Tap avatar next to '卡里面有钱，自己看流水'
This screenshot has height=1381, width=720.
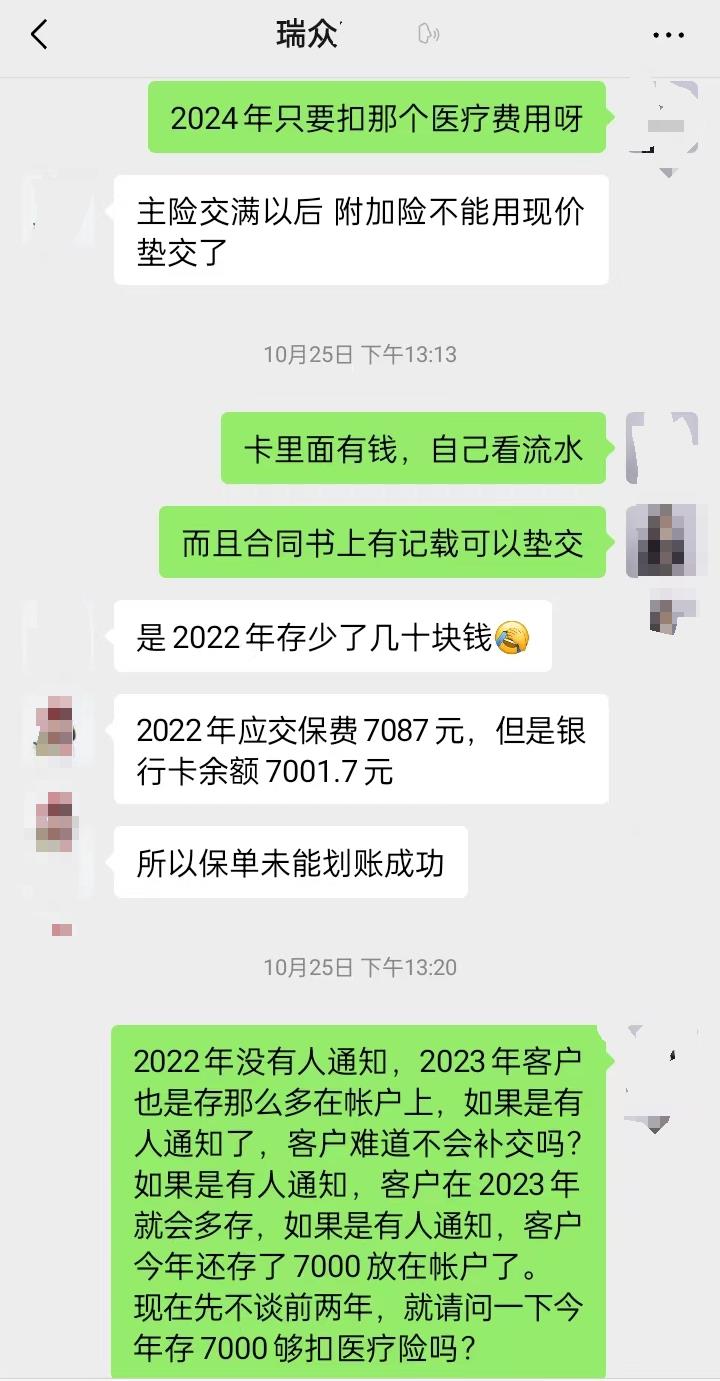[x=660, y=447]
